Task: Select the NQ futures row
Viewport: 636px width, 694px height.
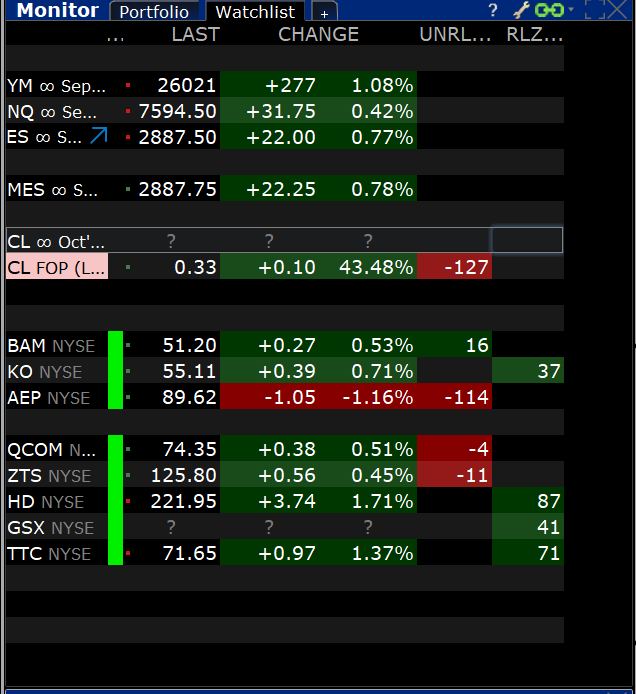Action: tap(285, 111)
